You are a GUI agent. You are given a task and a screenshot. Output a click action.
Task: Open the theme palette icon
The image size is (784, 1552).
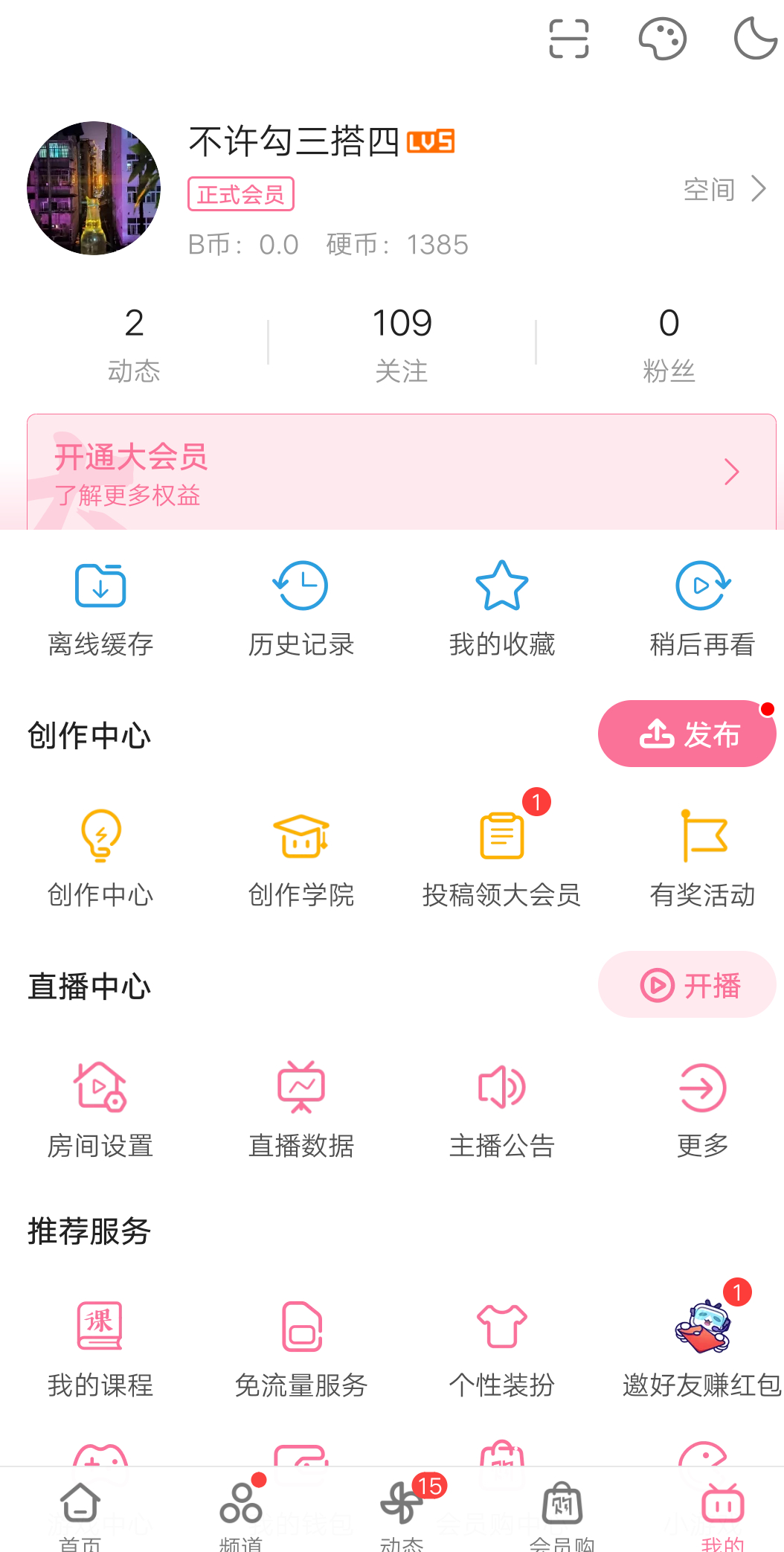(662, 39)
